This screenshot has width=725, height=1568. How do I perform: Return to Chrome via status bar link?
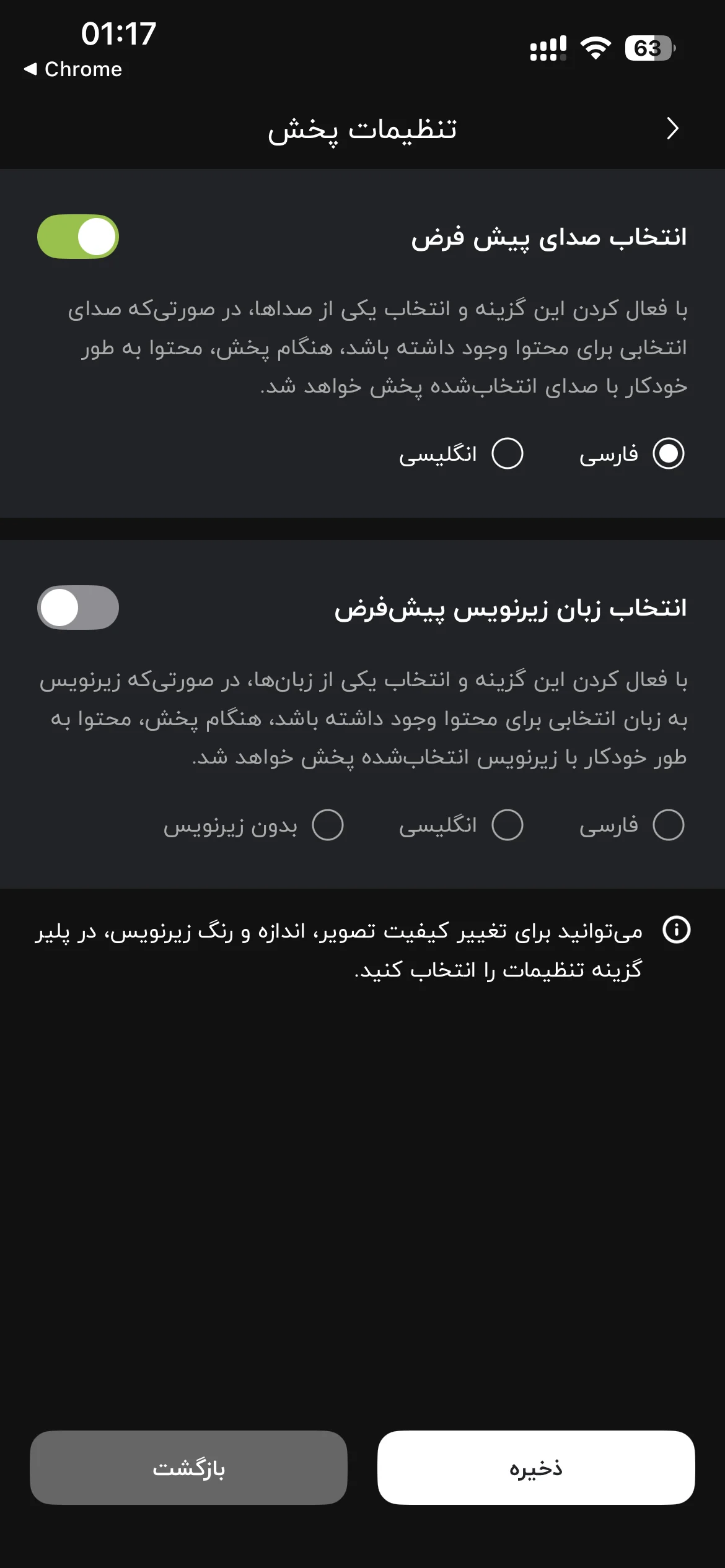click(x=73, y=69)
